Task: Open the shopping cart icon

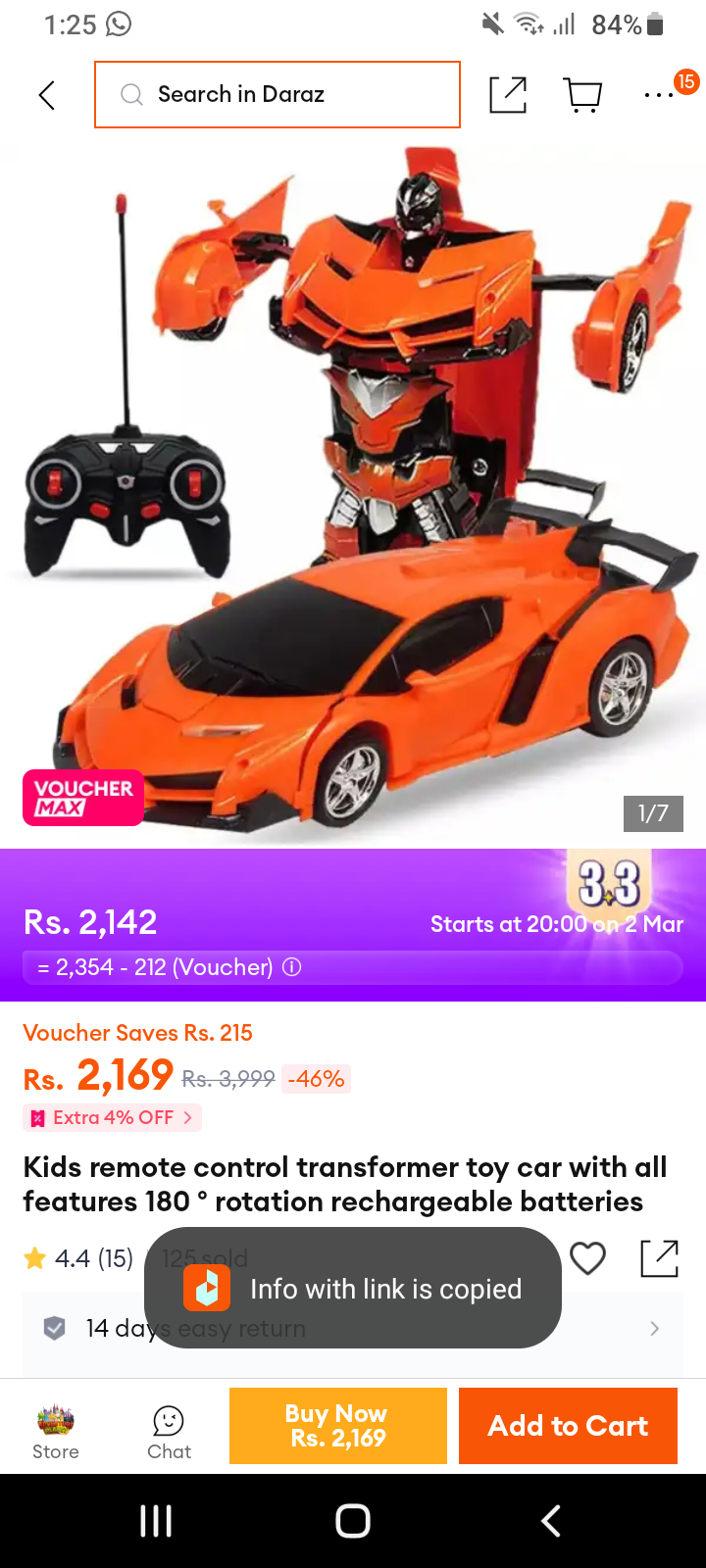Action: click(583, 95)
